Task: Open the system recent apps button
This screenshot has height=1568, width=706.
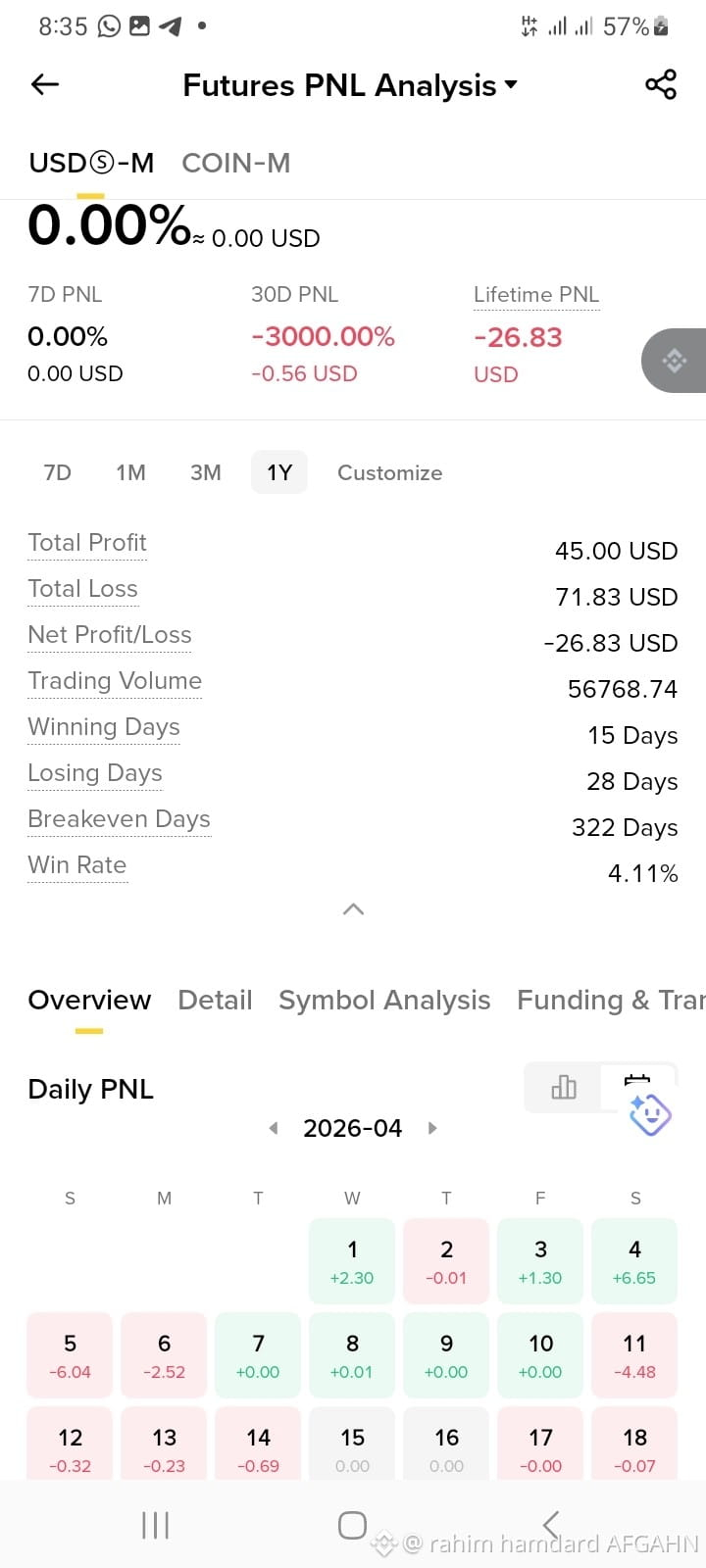Action: coord(156,1525)
